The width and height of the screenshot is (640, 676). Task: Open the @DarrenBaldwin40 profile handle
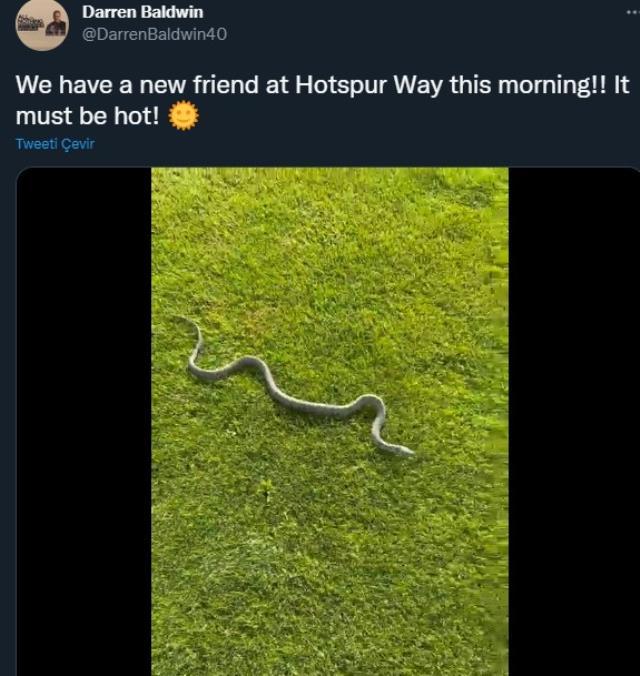[154, 33]
